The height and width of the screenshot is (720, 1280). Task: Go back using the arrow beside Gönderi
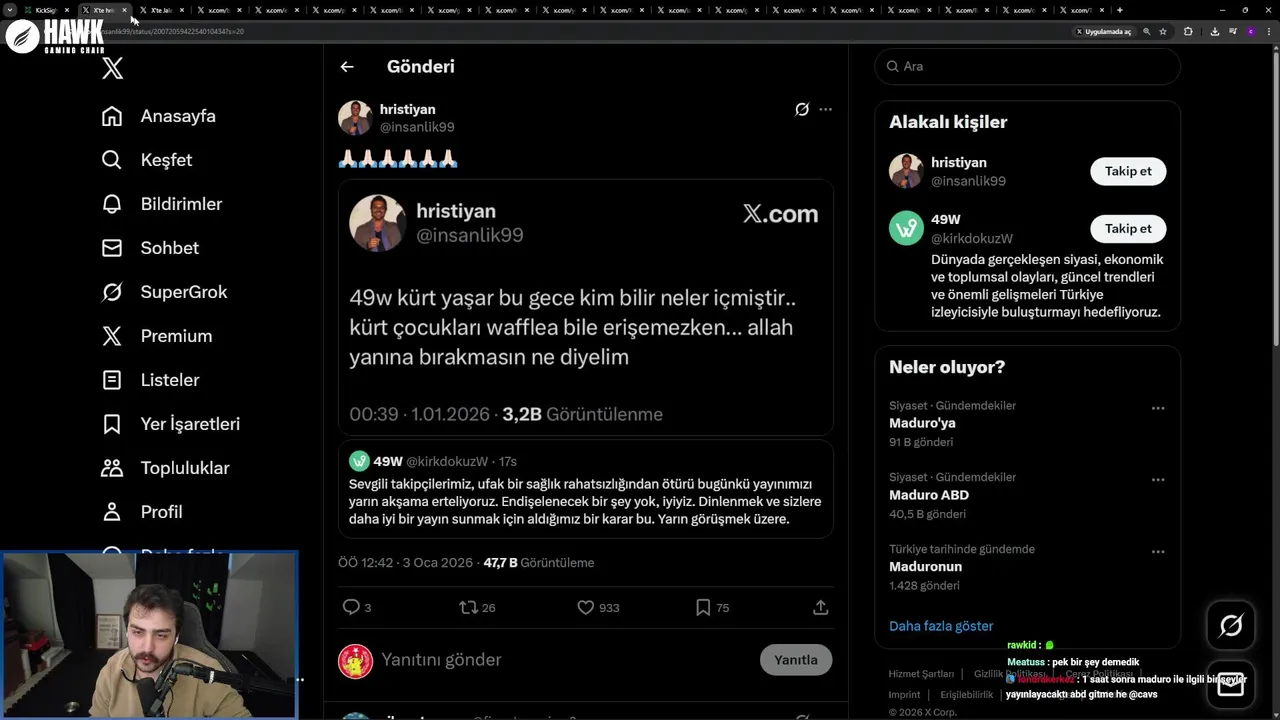click(347, 67)
